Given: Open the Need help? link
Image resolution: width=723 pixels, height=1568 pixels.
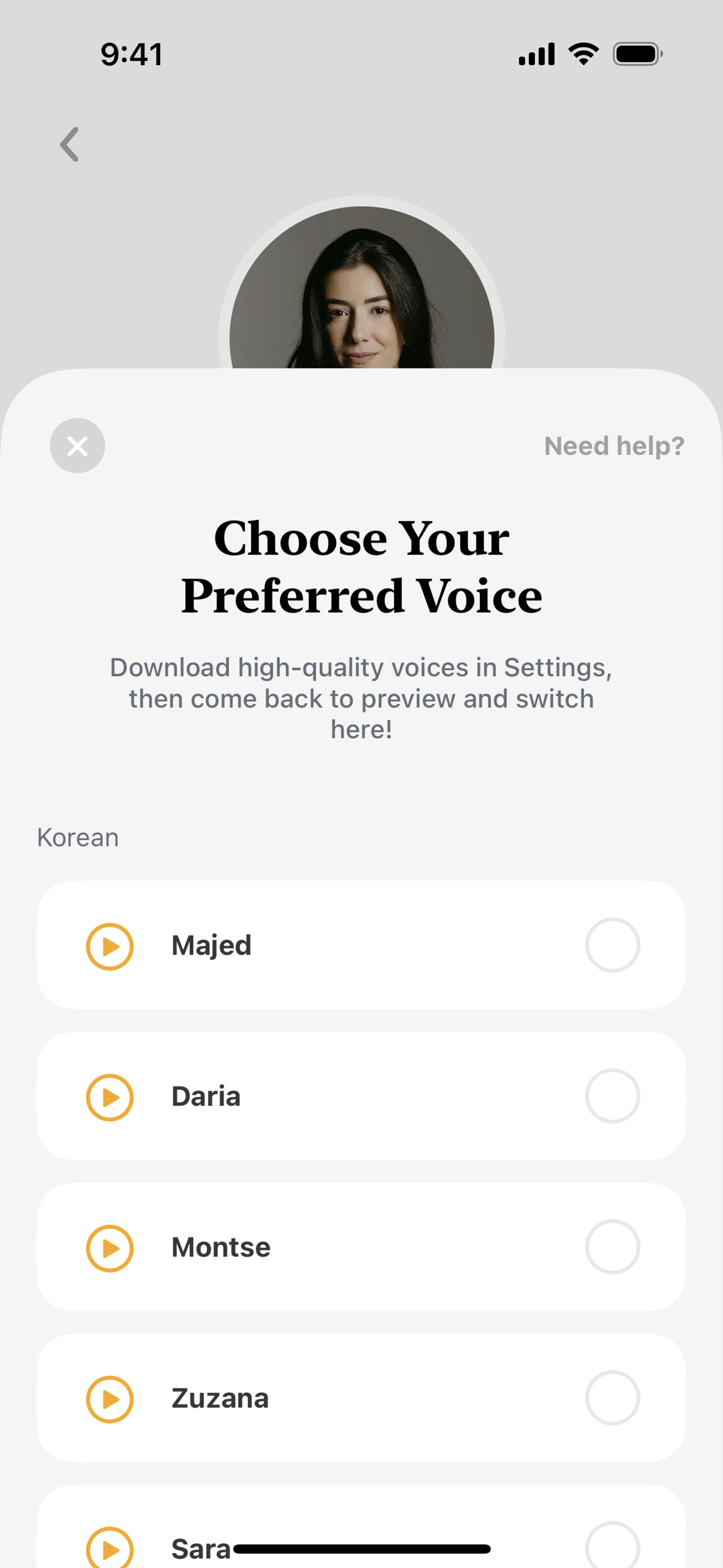Looking at the screenshot, I should point(613,446).
